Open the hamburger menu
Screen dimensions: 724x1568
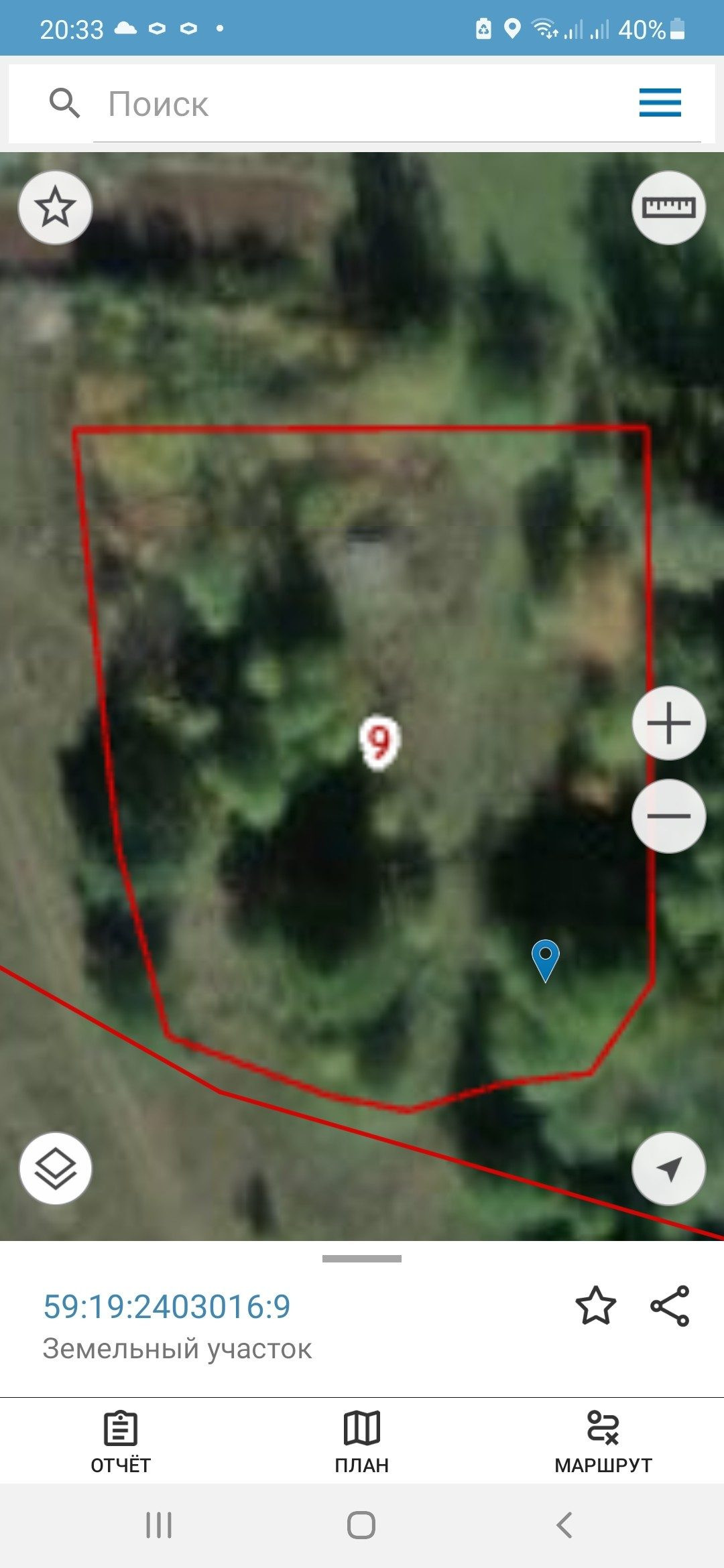(x=660, y=103)
